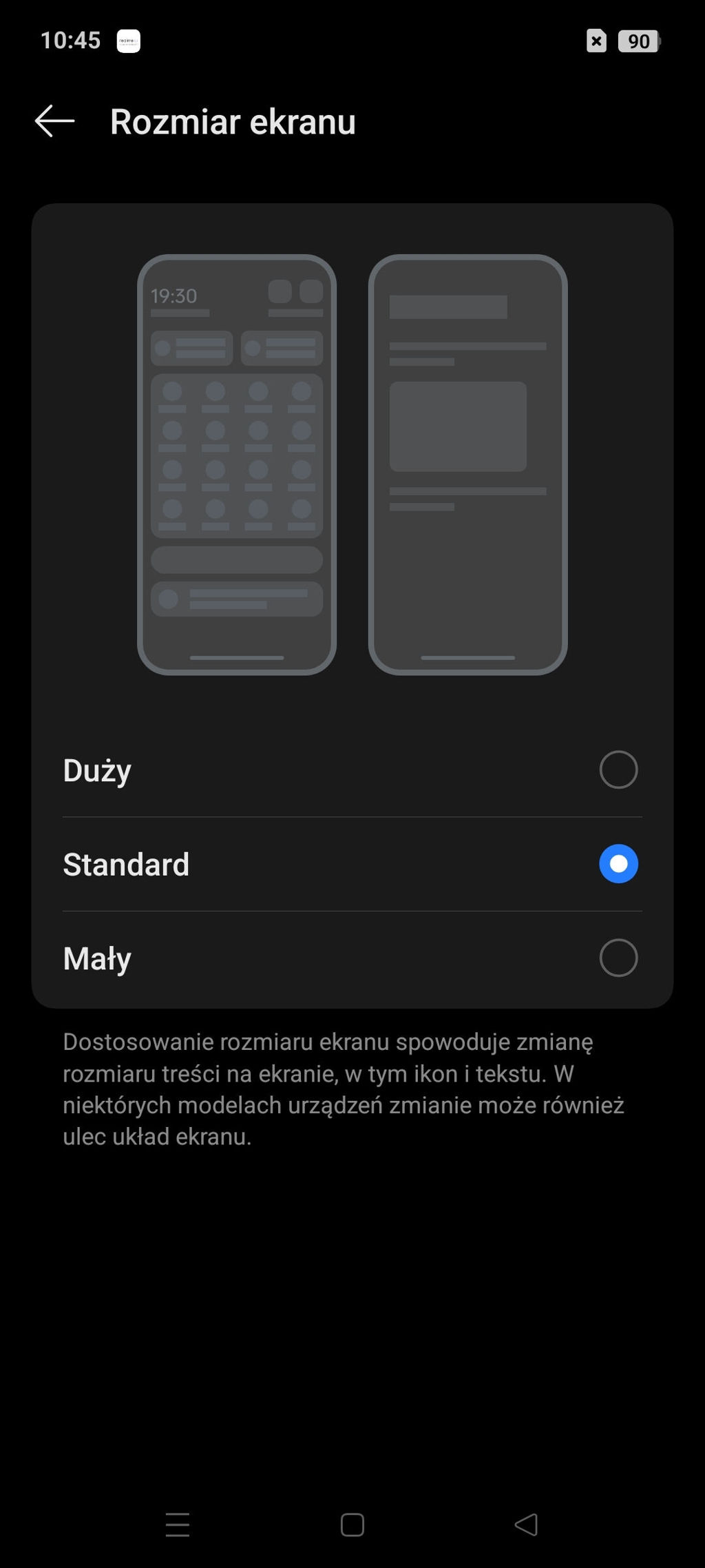
Task: Open recent apps from navigation bar
Action: 178,1524
